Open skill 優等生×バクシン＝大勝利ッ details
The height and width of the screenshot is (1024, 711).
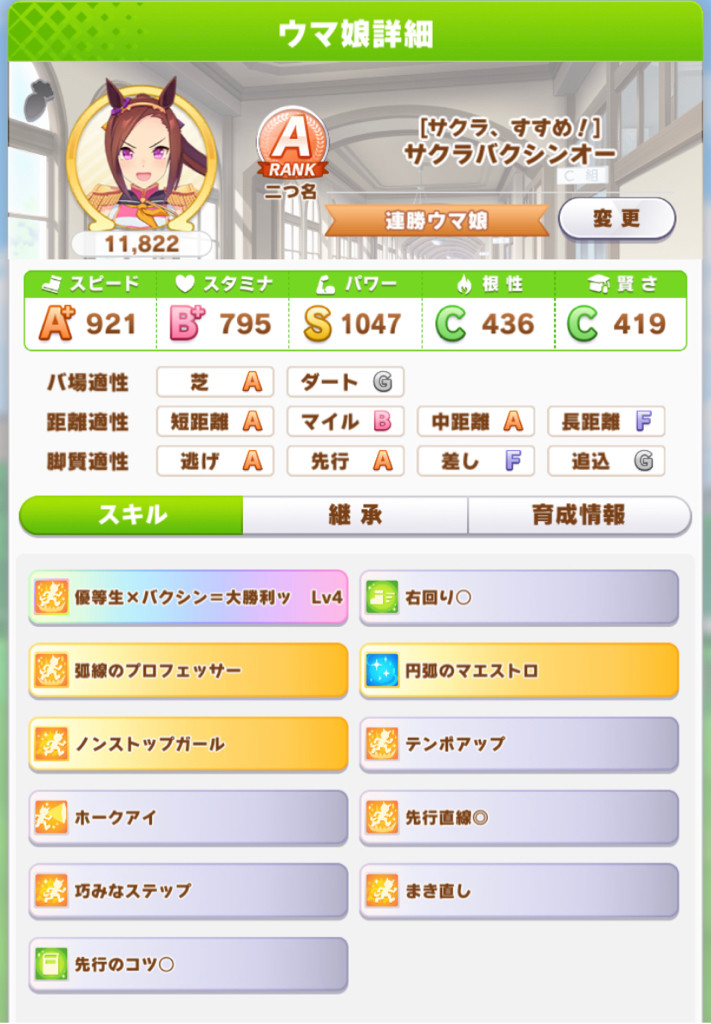(x=188, y=597)
